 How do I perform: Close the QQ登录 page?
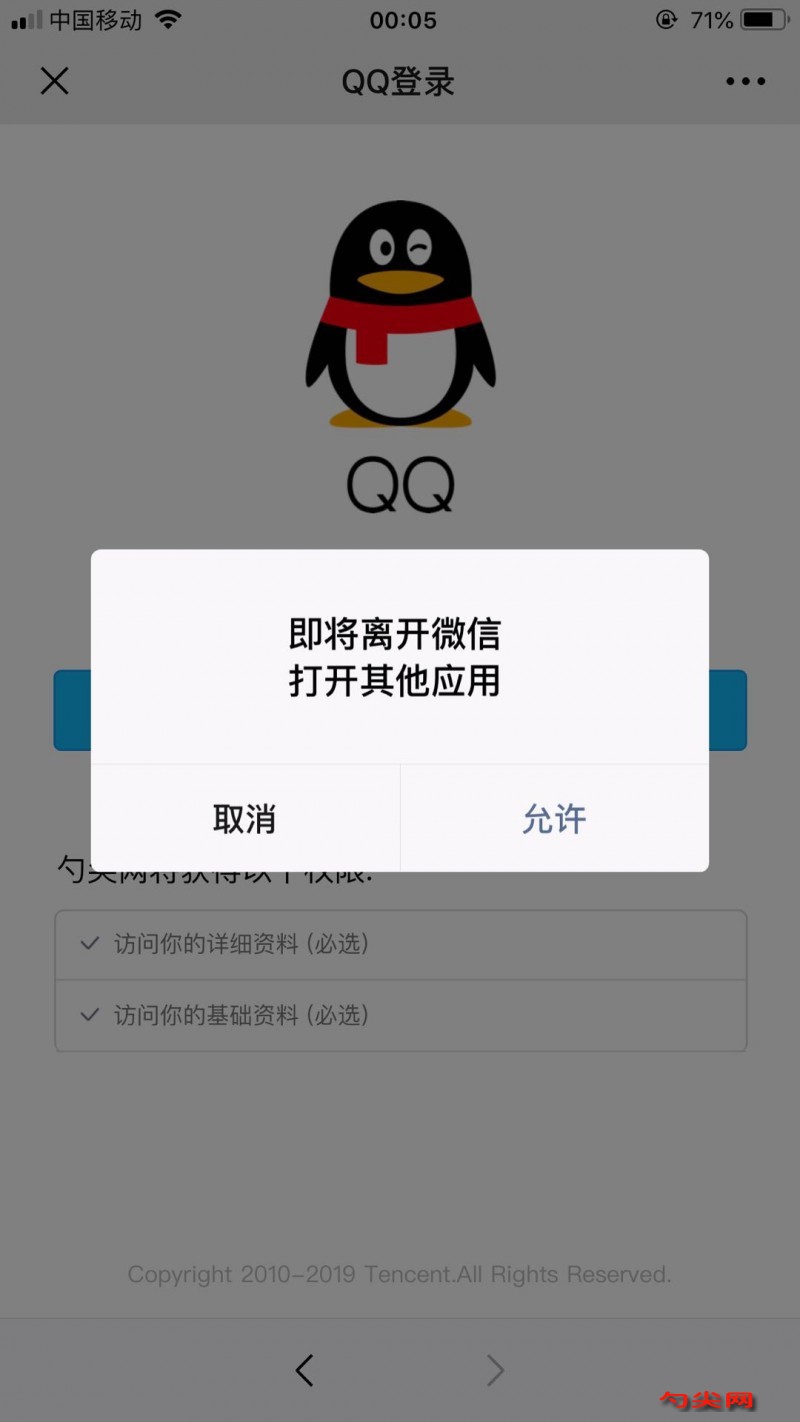(55, 81)
